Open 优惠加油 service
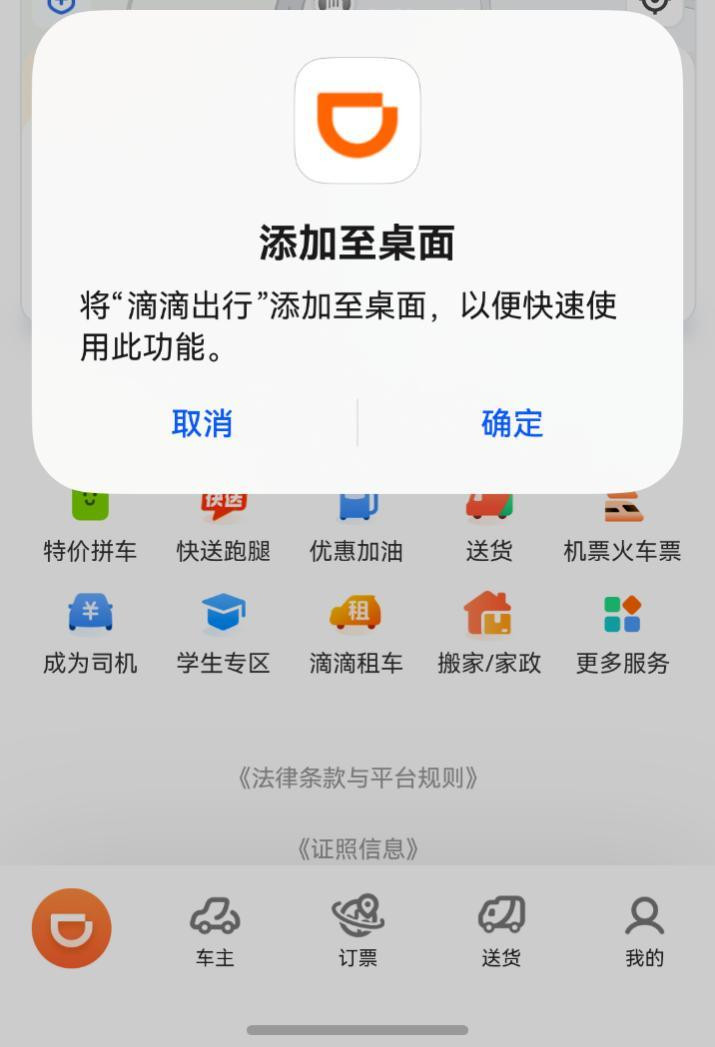 tap(356, 528)
